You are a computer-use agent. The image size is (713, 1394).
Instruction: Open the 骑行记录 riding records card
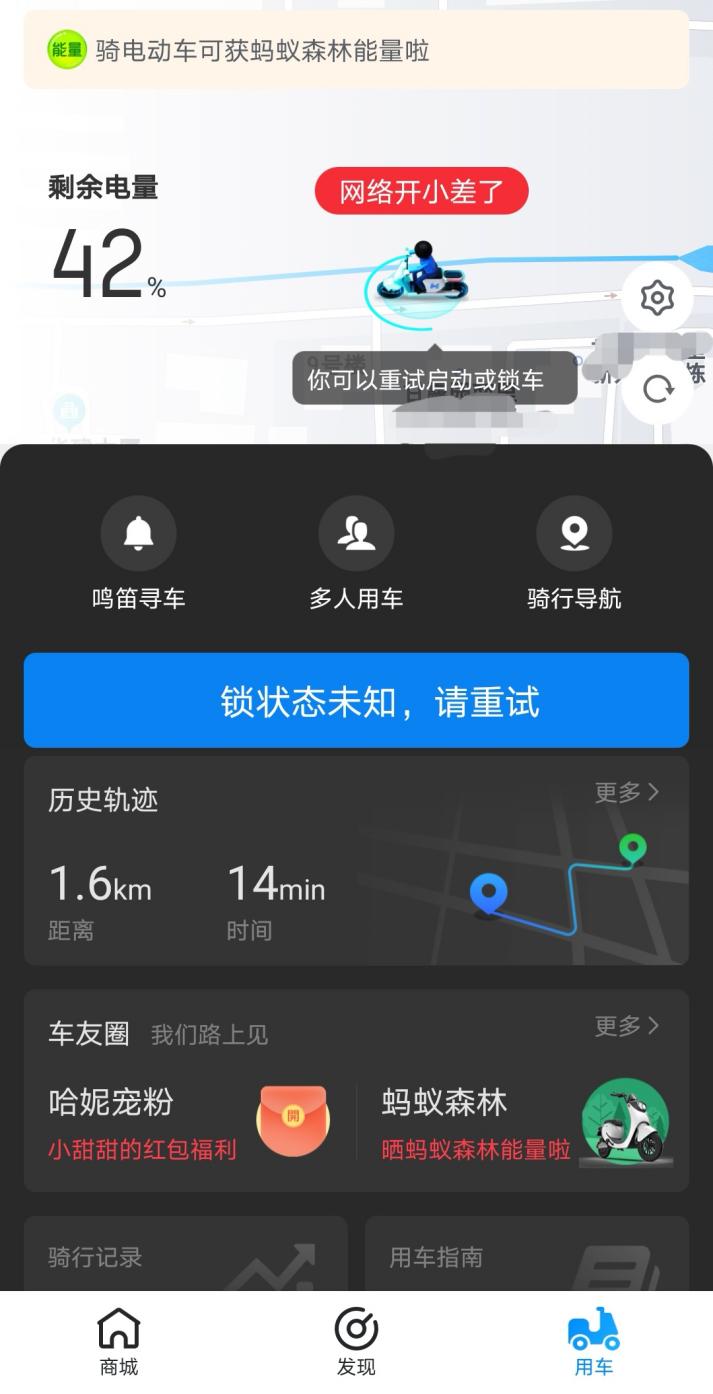(x=186, y=1256)
